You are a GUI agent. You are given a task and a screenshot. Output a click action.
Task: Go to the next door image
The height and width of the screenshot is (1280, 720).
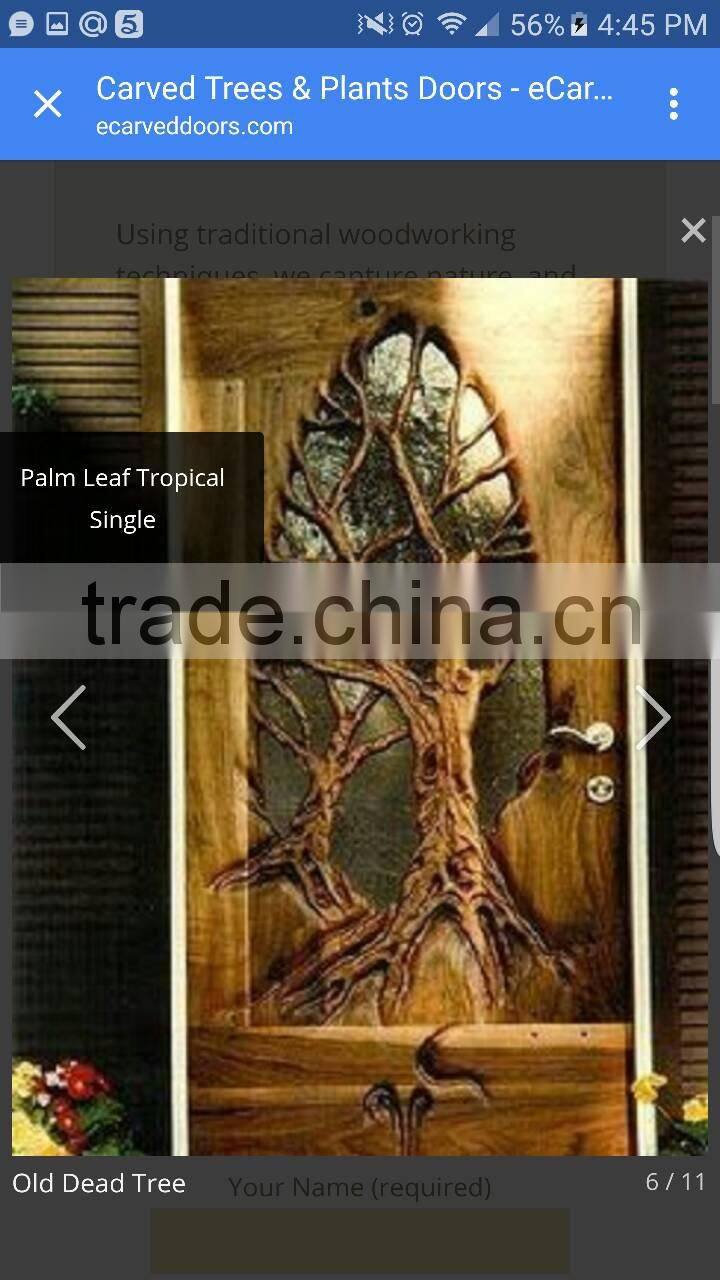[652, 717]
